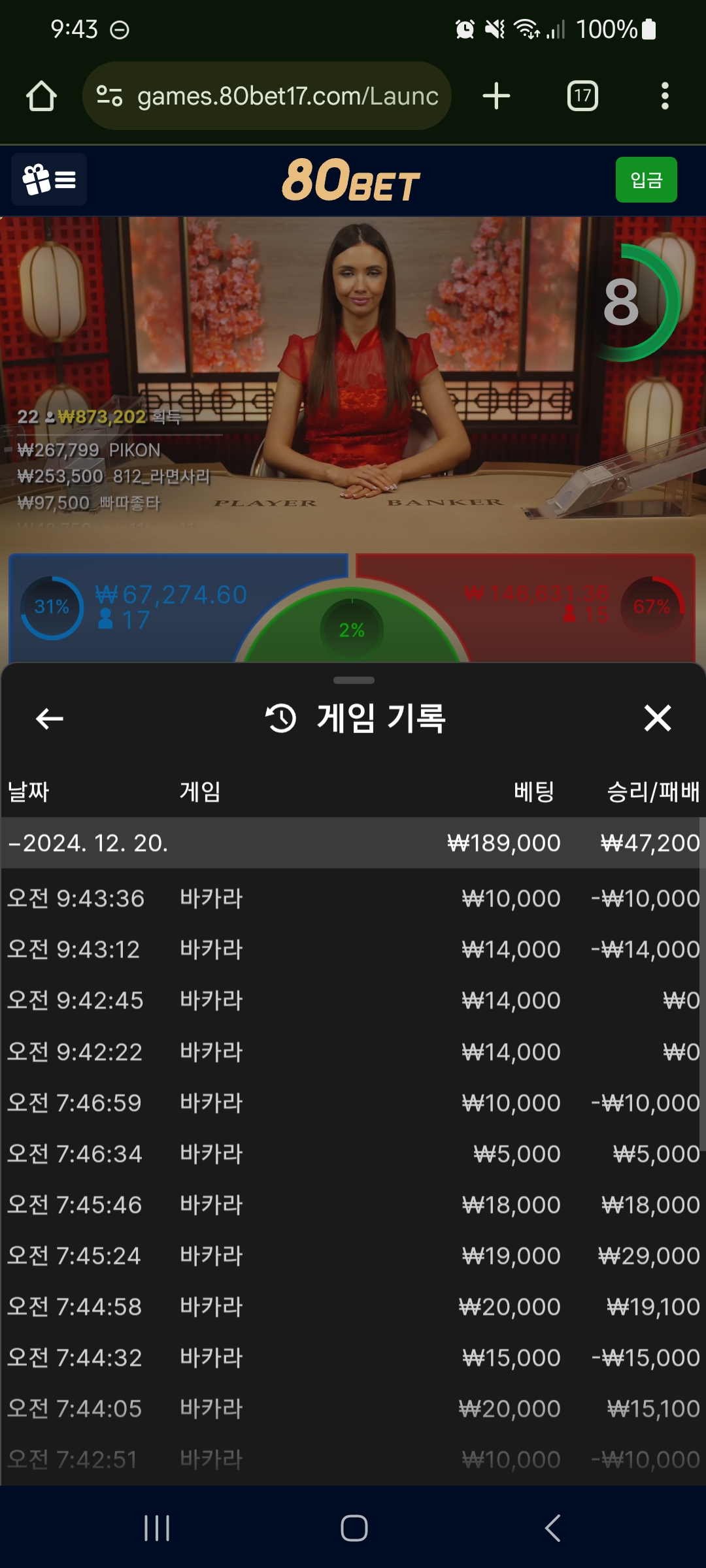Tap the green deposit button
This screenshot has width=706, height=1568.
646,180
